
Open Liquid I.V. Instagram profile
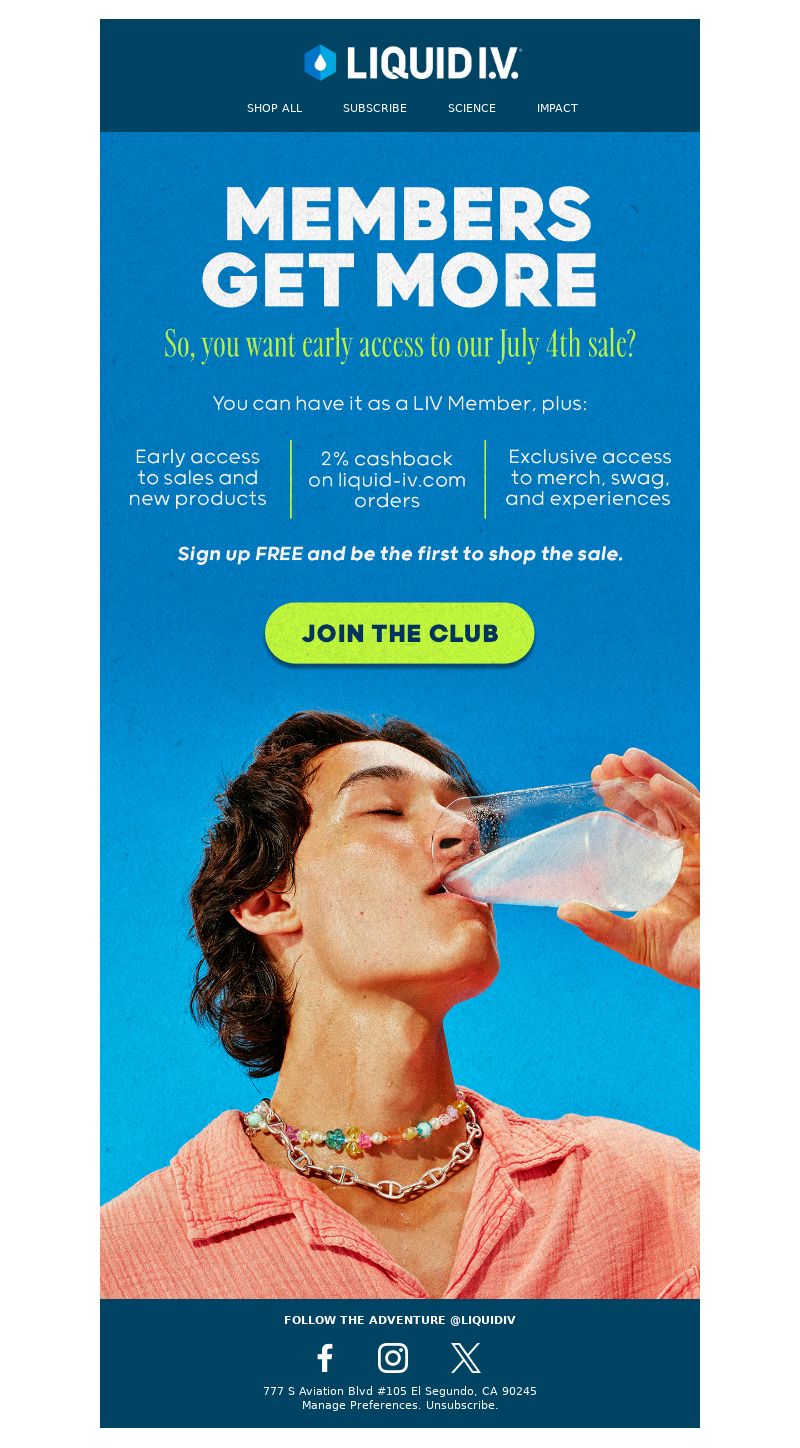393,1358
